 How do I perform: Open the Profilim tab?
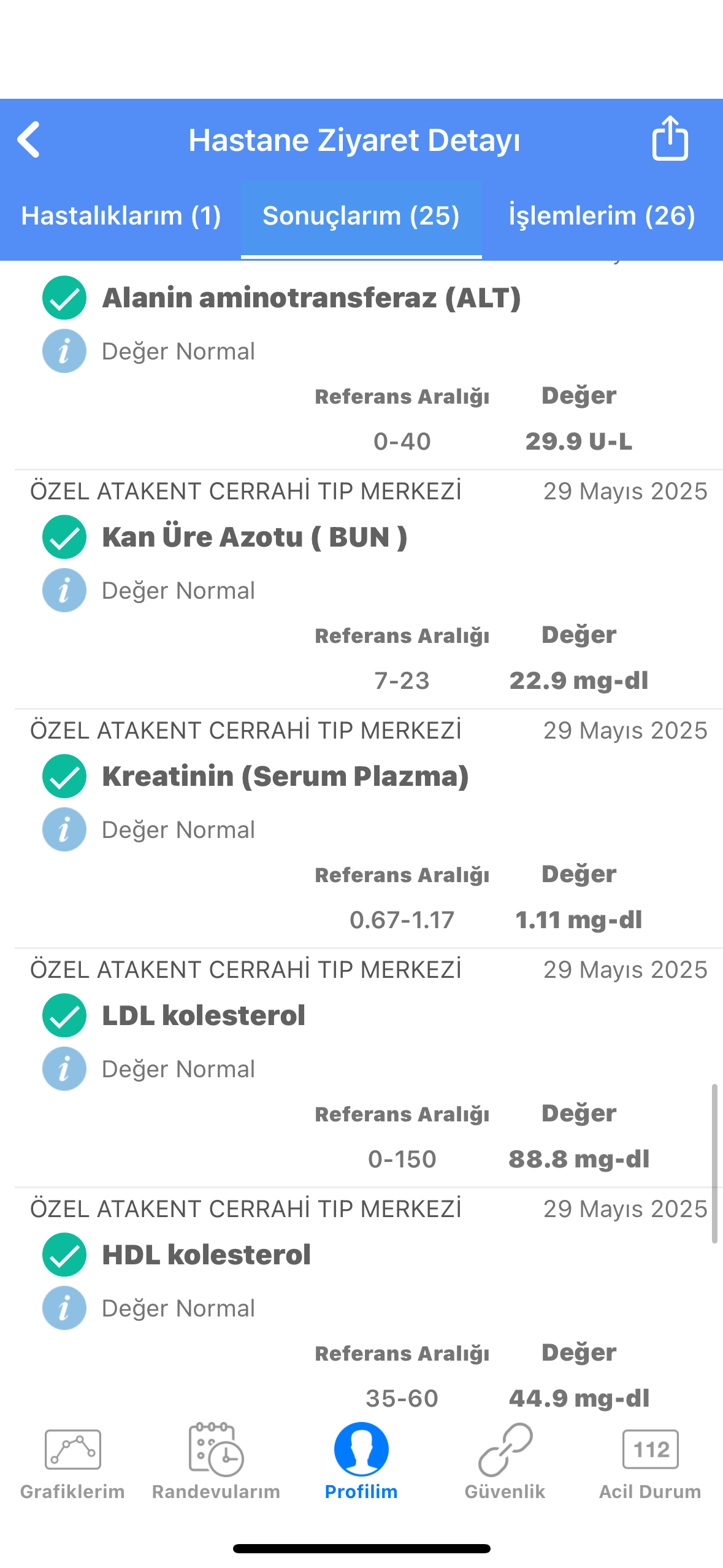[361, 1462]
